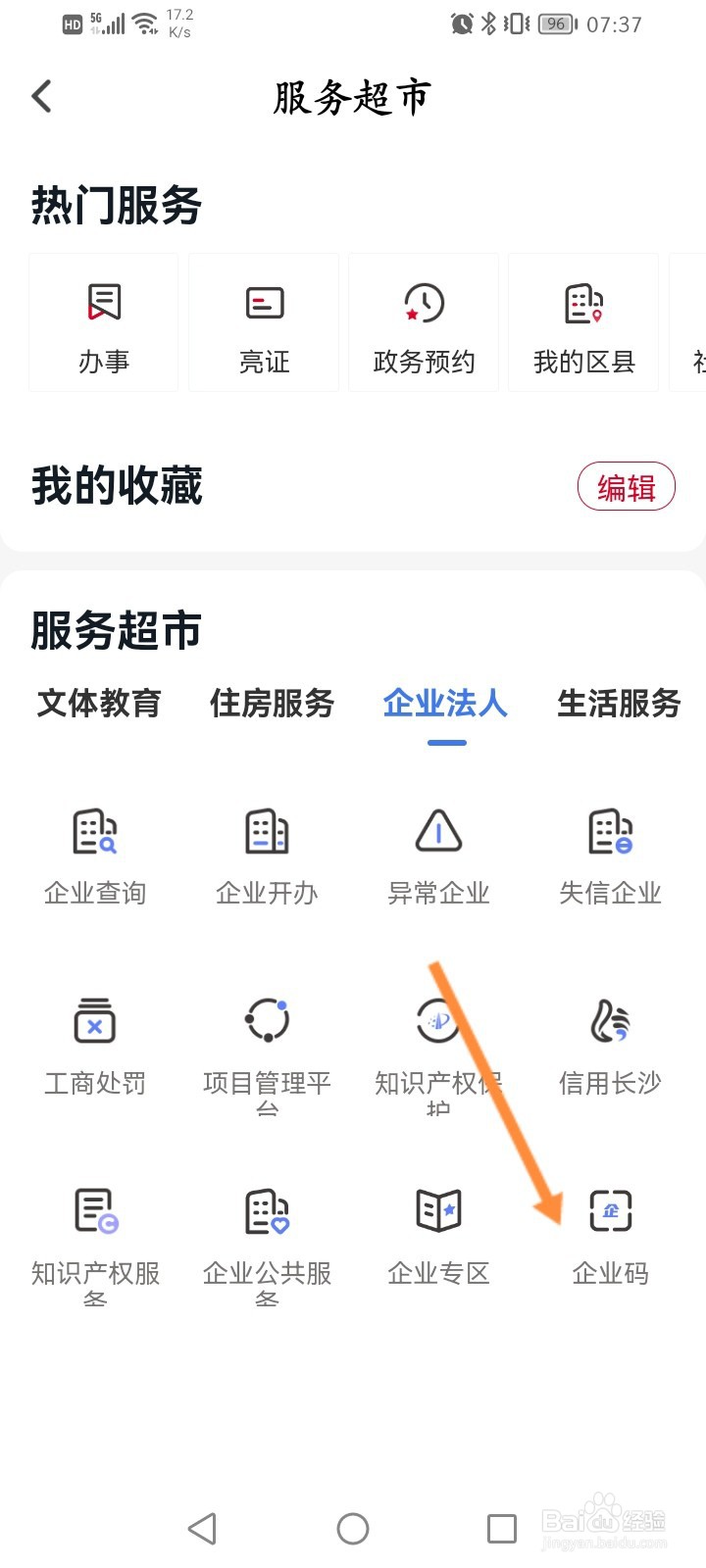Switch to the 文体教育 tab
The width and height of the screenshot is (706, 1568).
[x=99, y=703]
